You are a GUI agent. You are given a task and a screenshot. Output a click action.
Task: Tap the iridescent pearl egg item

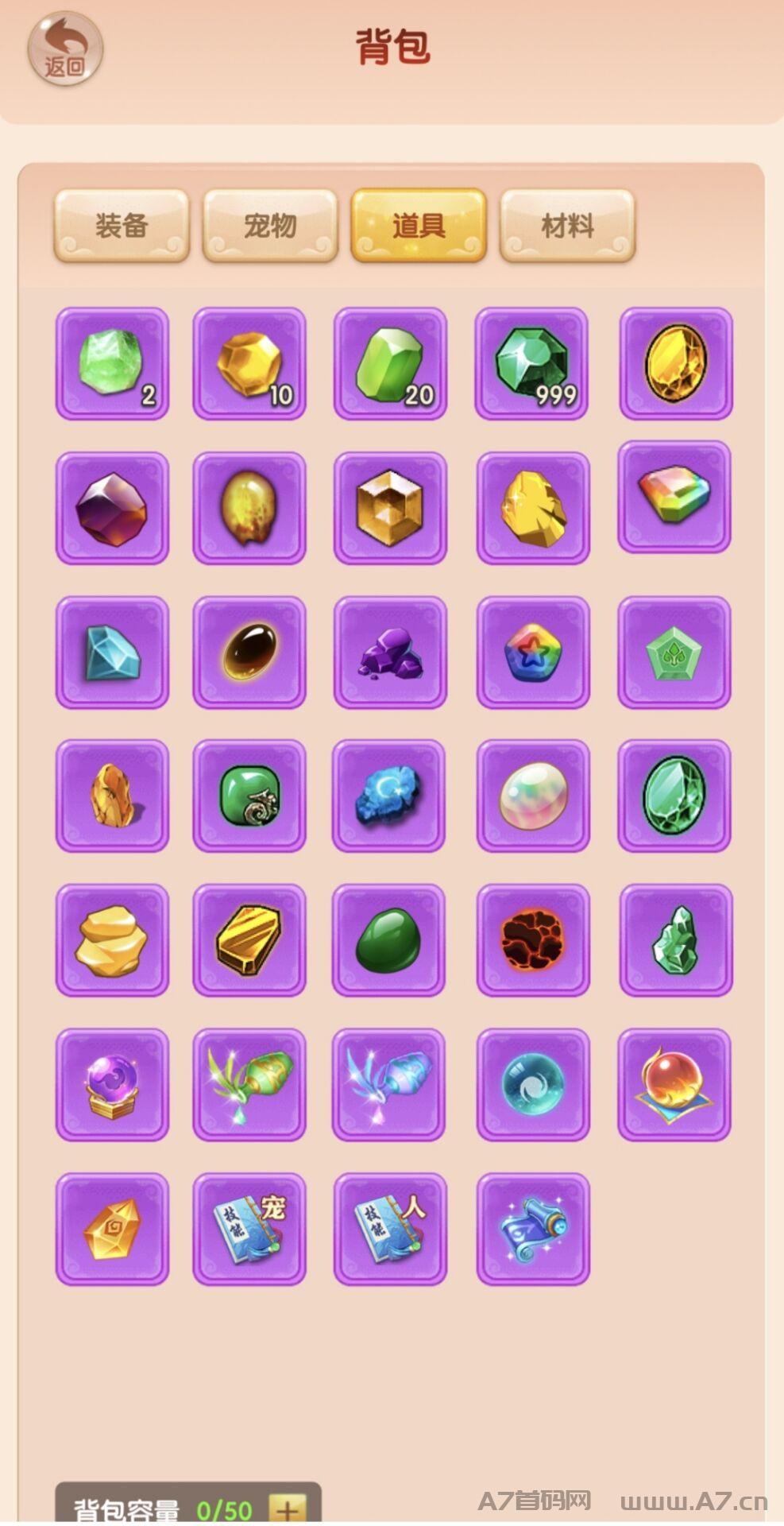pyautogui.click(x=532, y=796)
